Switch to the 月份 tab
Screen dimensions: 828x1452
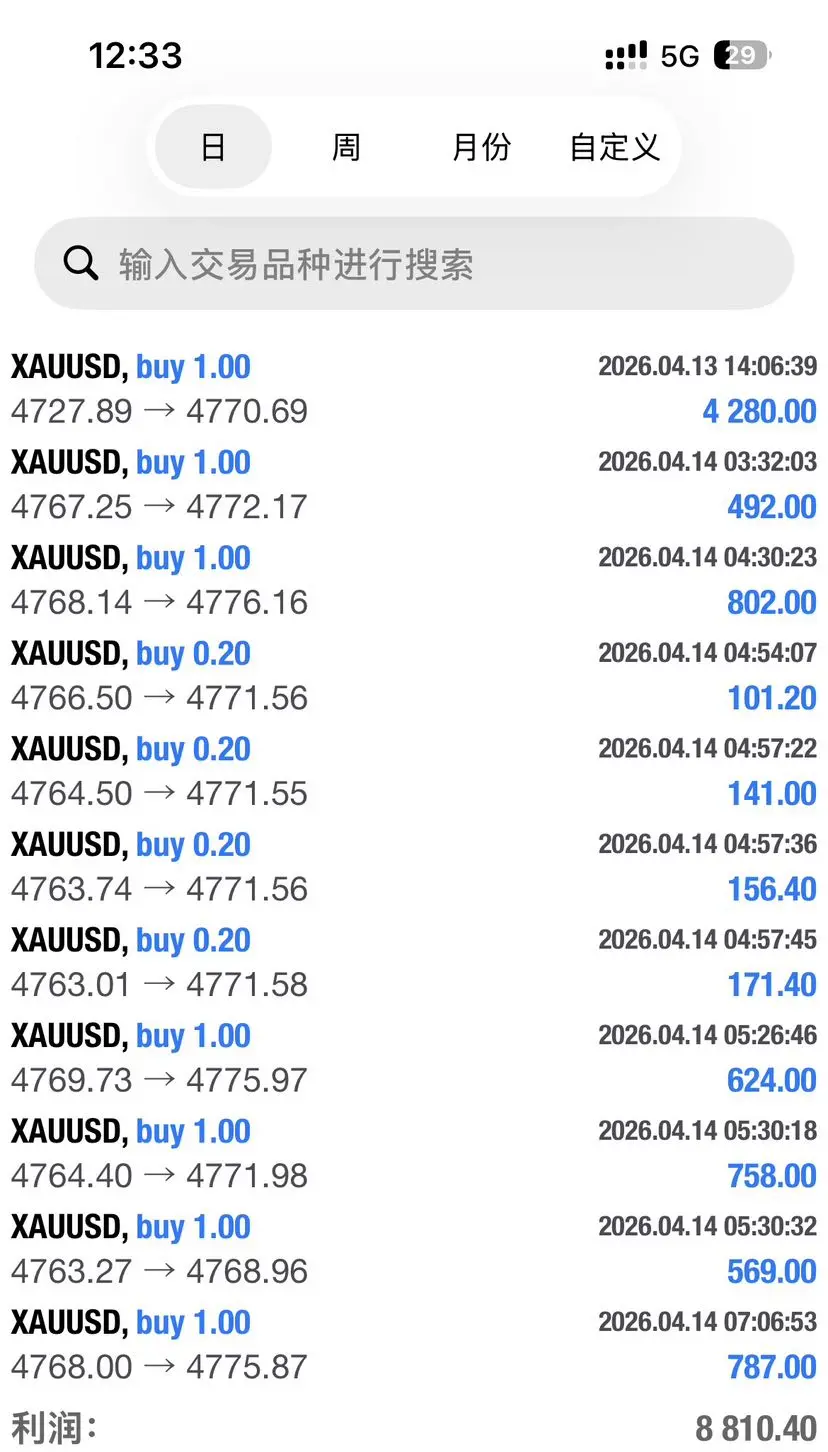pyautogui.click(x=481, y=148)
